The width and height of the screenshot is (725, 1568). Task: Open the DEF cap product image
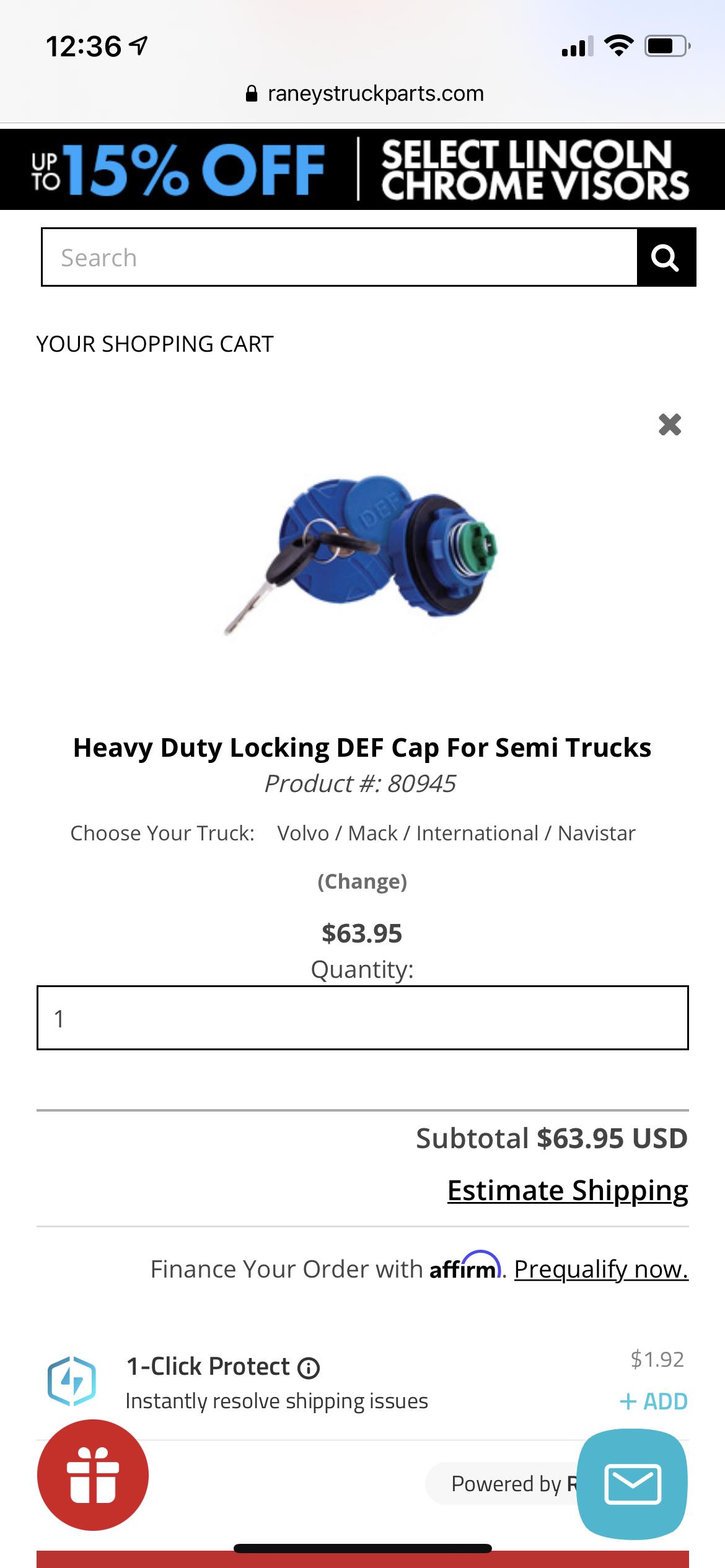(x=362, y=554)
